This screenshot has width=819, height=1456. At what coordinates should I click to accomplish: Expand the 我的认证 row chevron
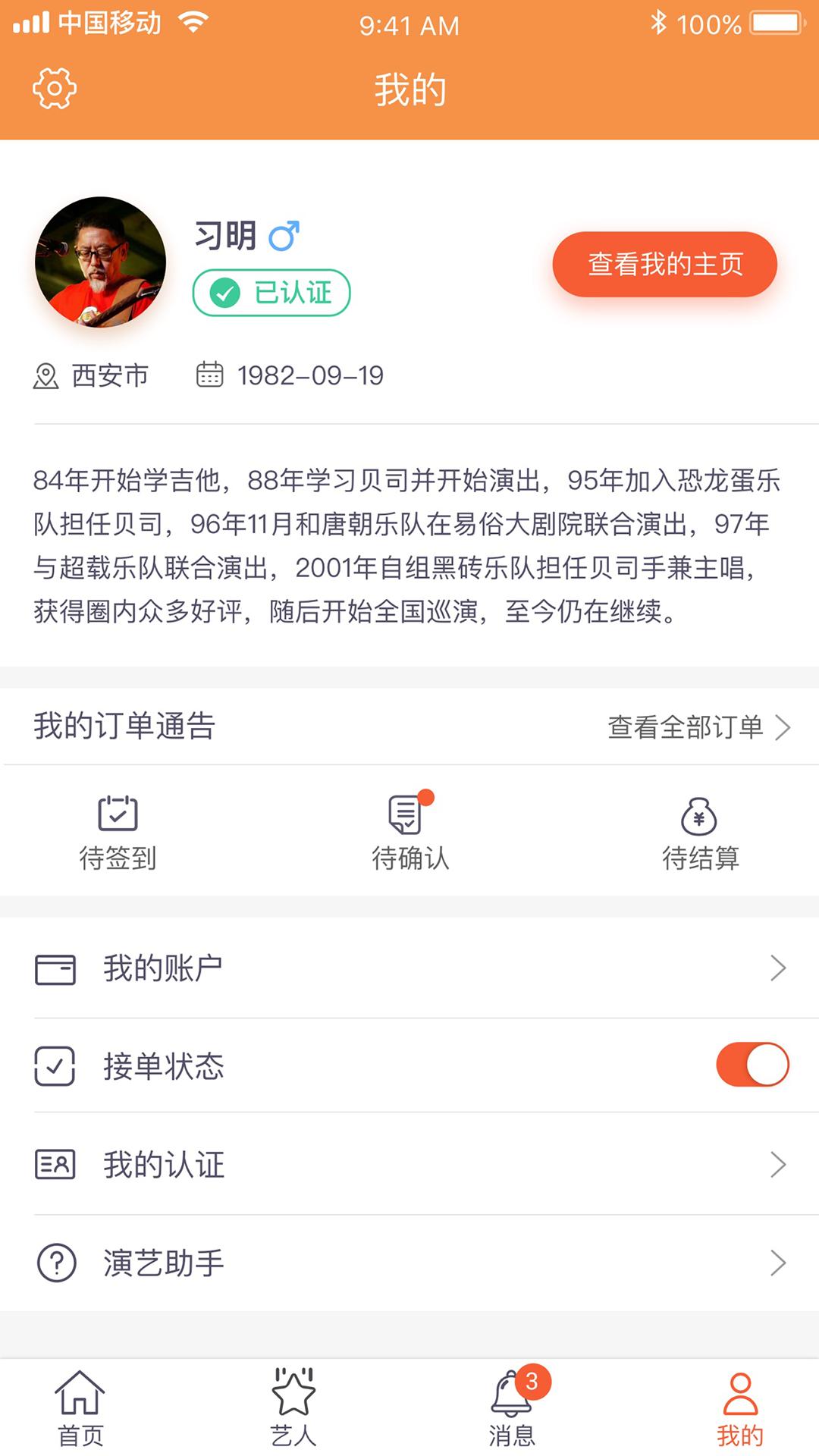click(780, 1165)
